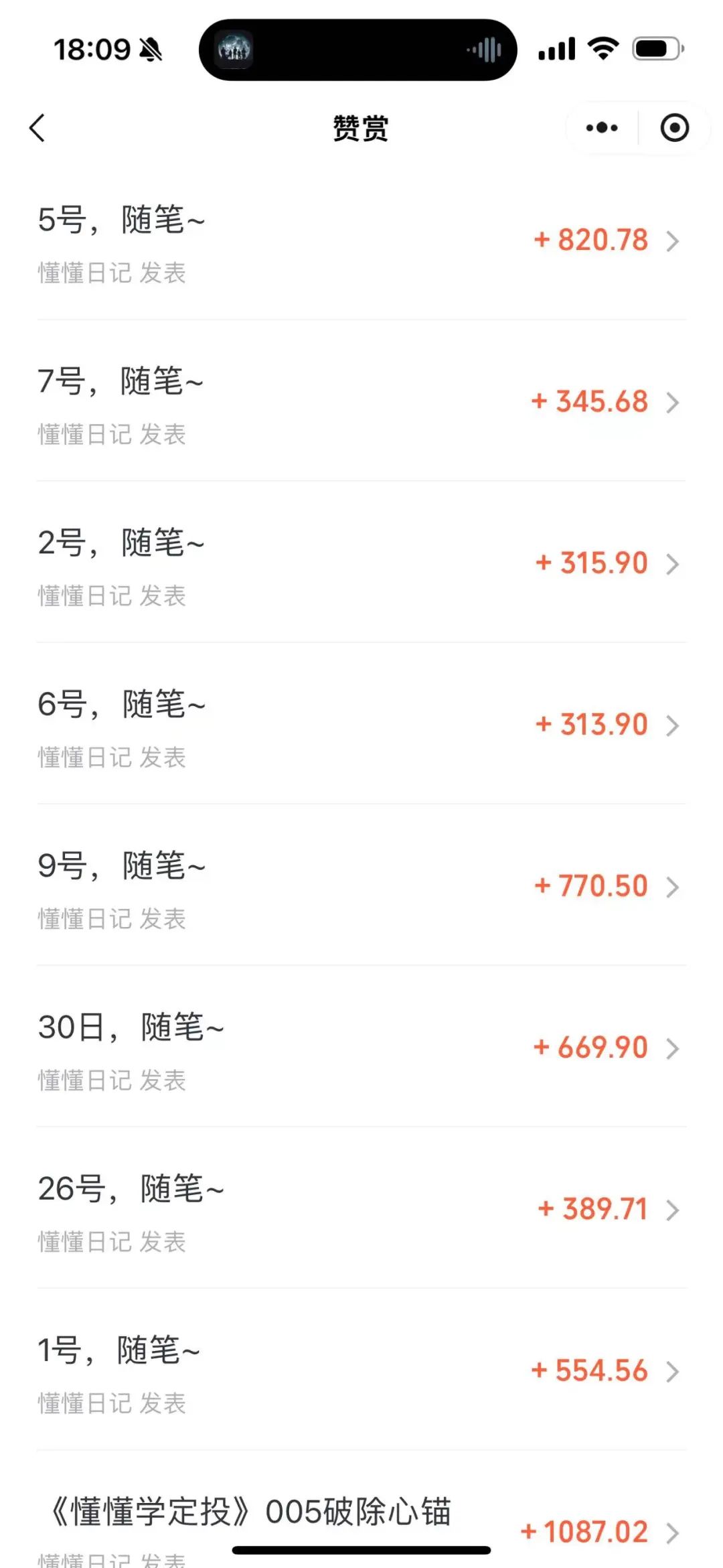Image resolution: width=723 pixels, height=1568 pixels.
Task: Open the mini program three-dot menu
Action: pyautogui.click(x=602, y=128)
